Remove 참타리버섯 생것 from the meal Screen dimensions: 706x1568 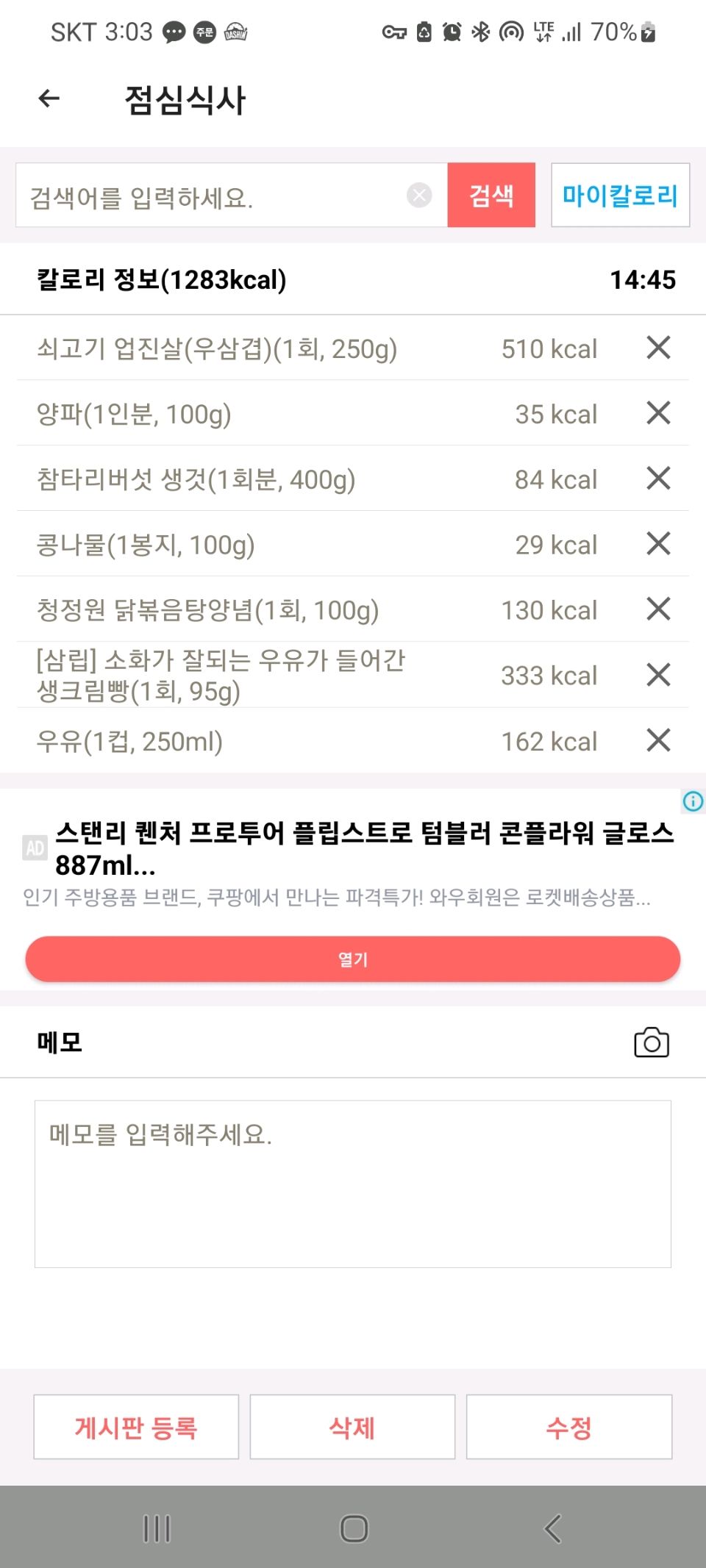pos(658,479)
